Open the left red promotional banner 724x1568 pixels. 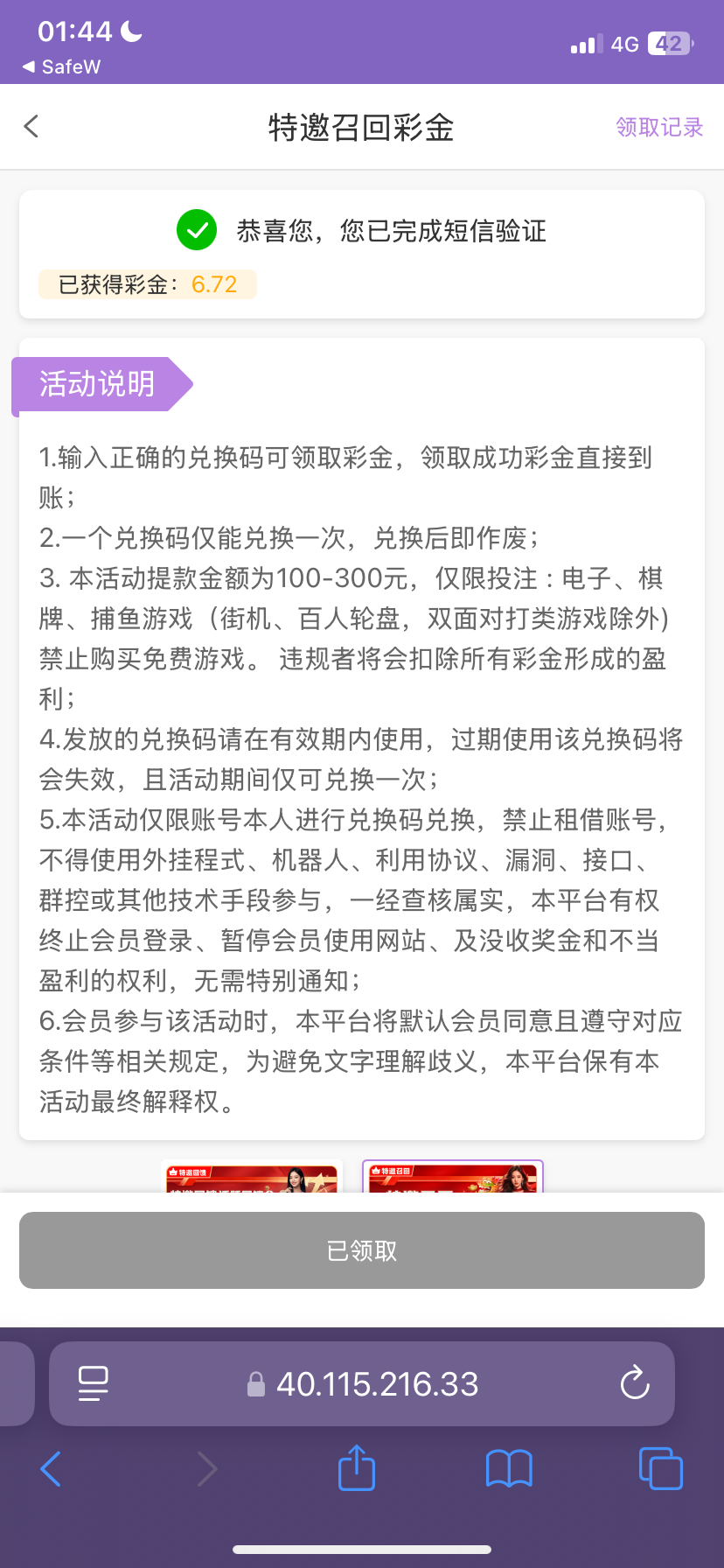coord(252,1177)
